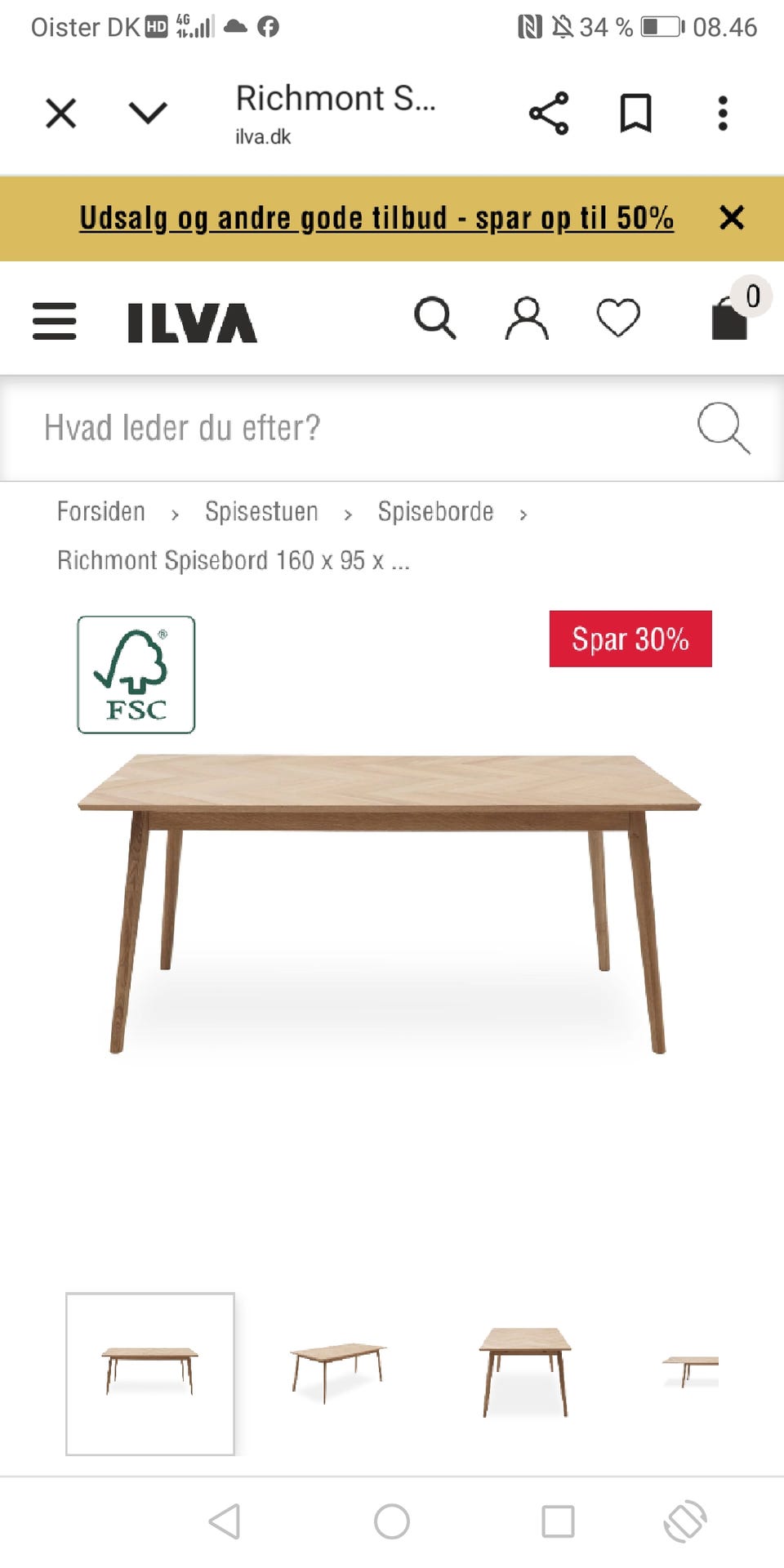The height and width of the screenshot is (1568, 784).
Task: Bookmark the page with the bookmark icon
Action: click(x=637, y=114)
